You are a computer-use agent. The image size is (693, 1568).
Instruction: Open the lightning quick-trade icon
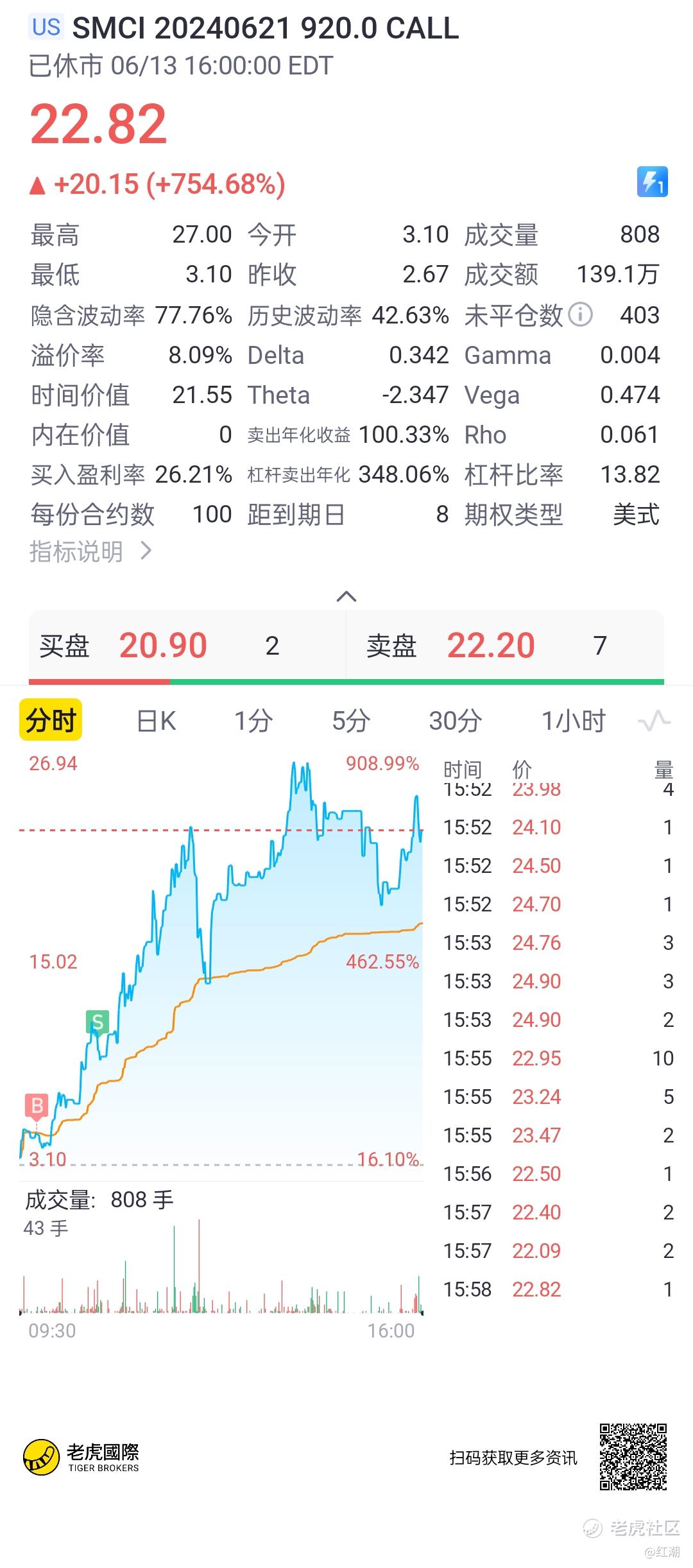[x=652, y=182]
